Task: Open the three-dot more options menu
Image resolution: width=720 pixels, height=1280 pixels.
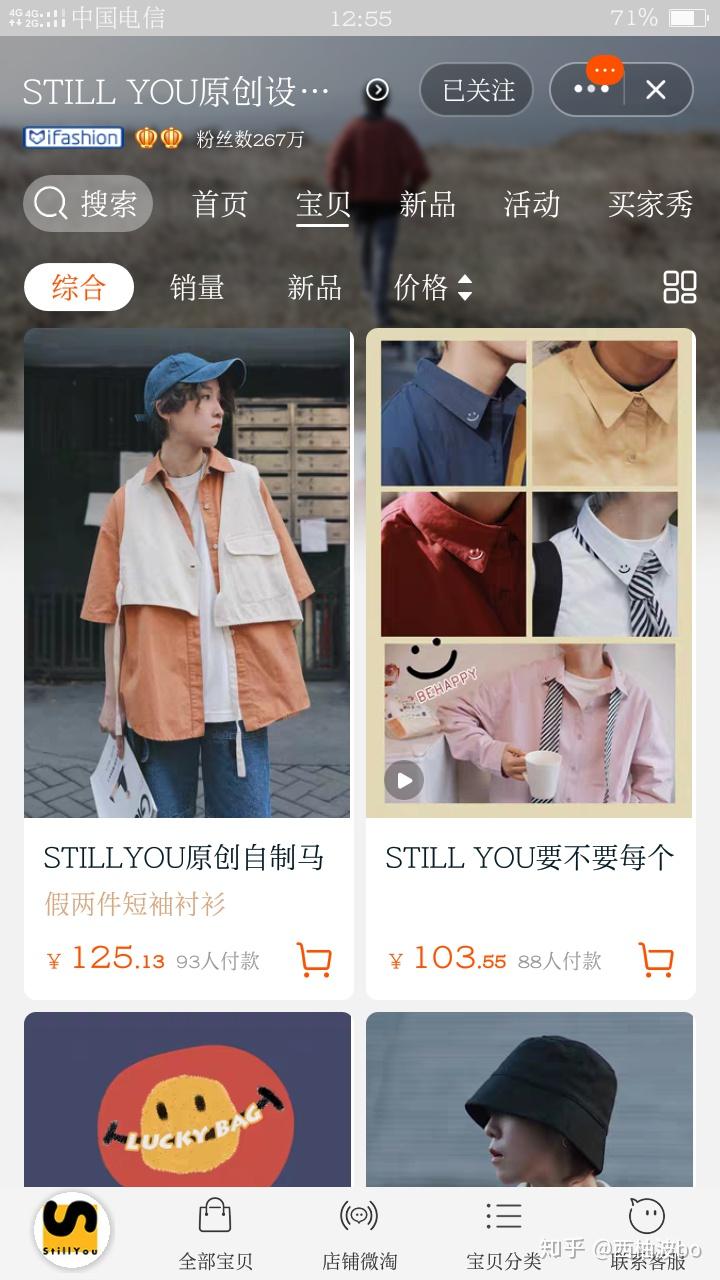Action: click(590, 90)
